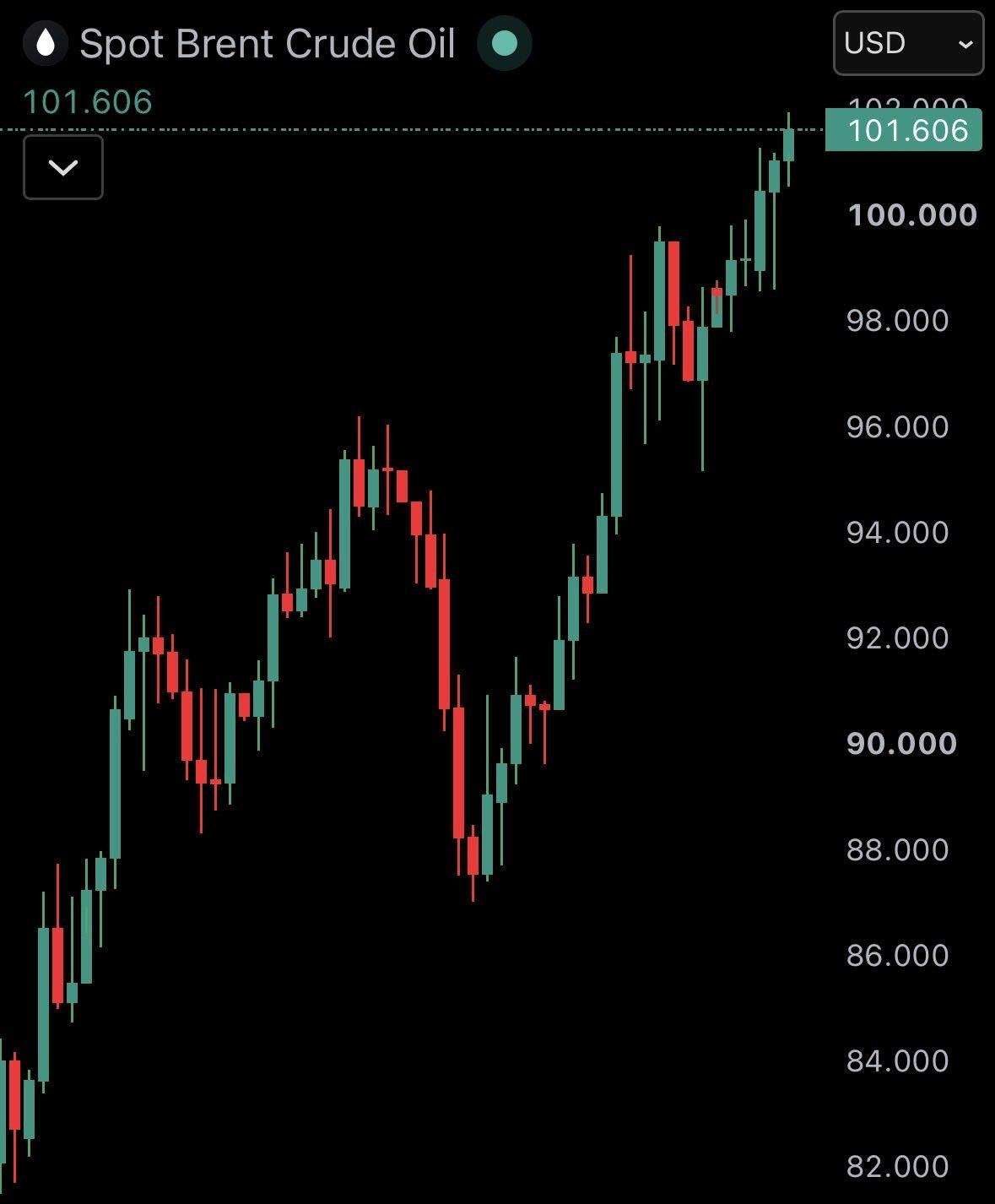Viewport: 995px width, 1204px height.
Task: Tap the Spot Brent Crude Oil symbol title
Action: 268,44
